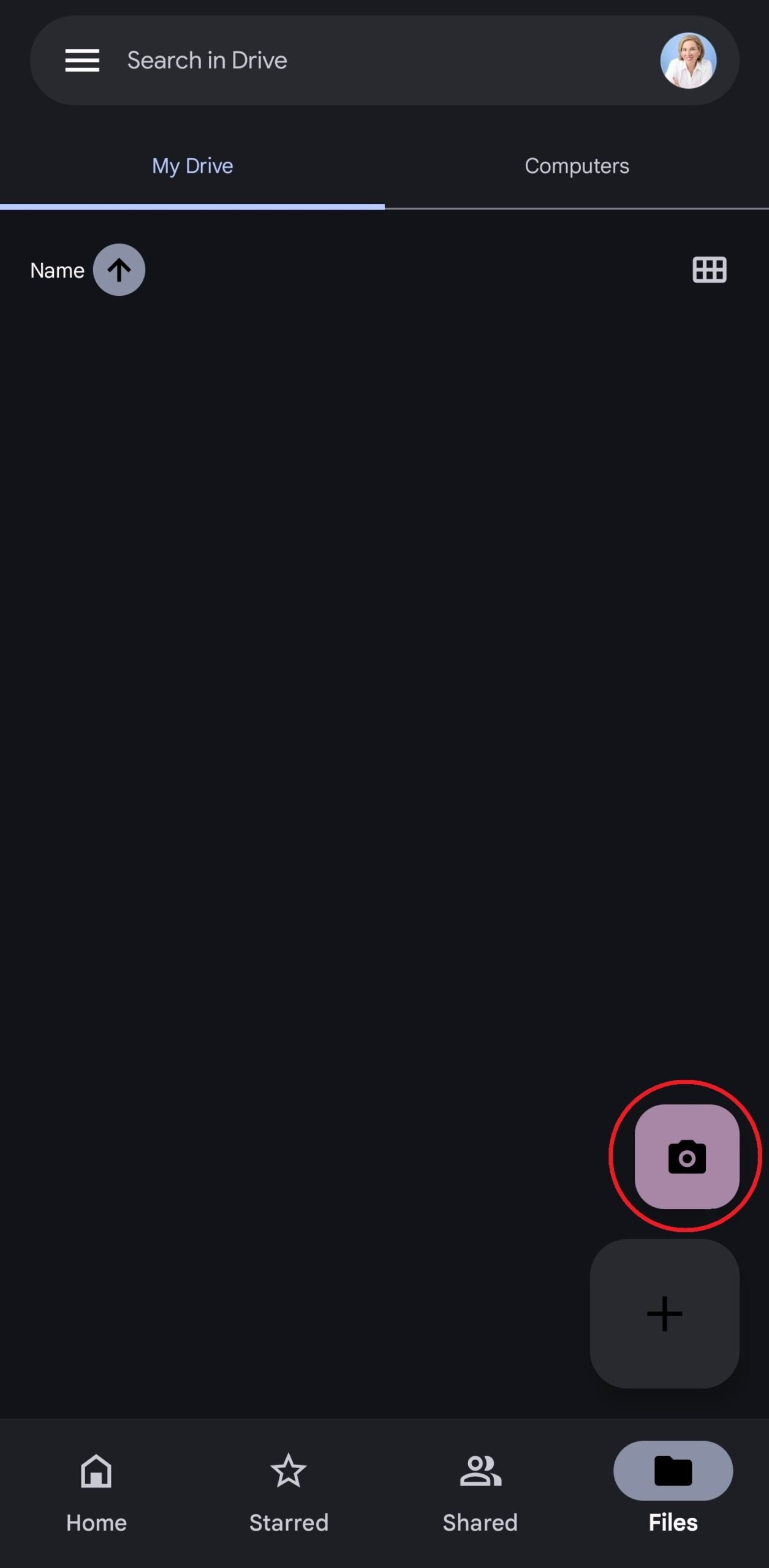Go to the Home tab

96,1492
